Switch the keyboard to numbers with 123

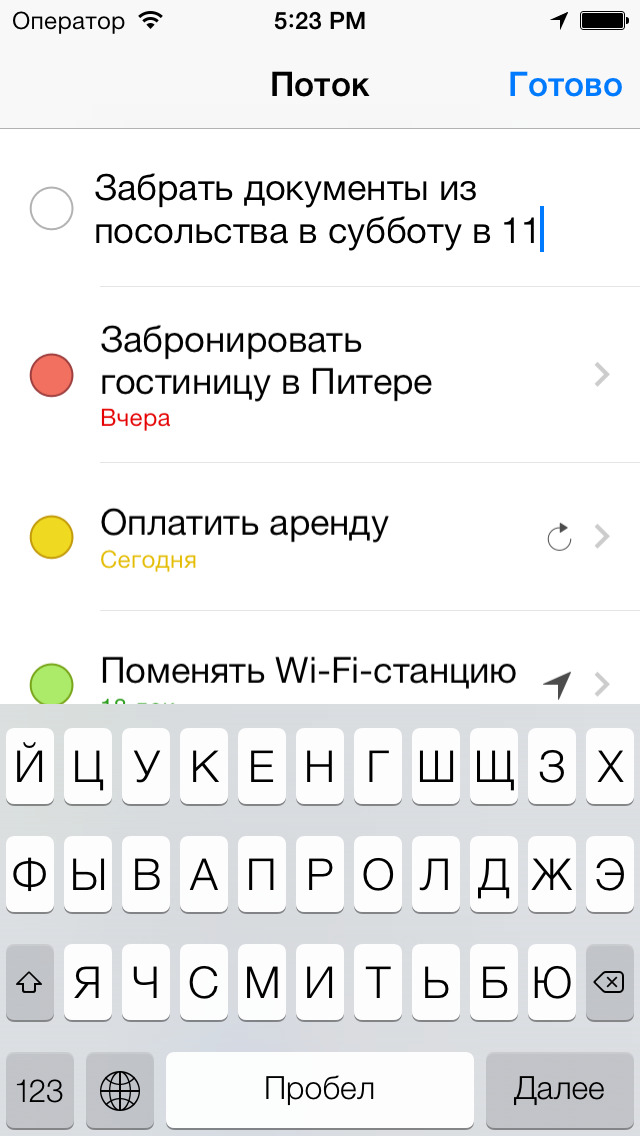click(x=40, y=1090)
